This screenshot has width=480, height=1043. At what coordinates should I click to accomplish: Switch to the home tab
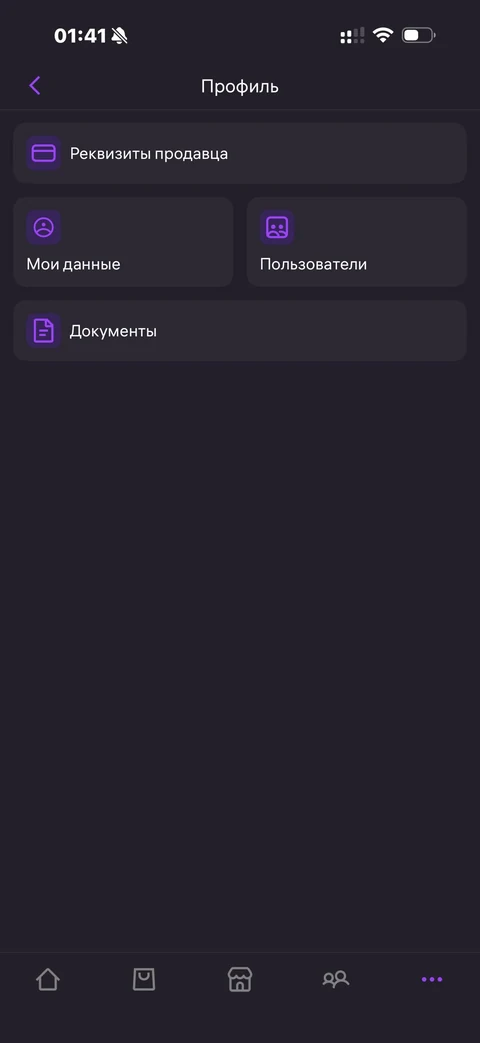tap(48, 979)
